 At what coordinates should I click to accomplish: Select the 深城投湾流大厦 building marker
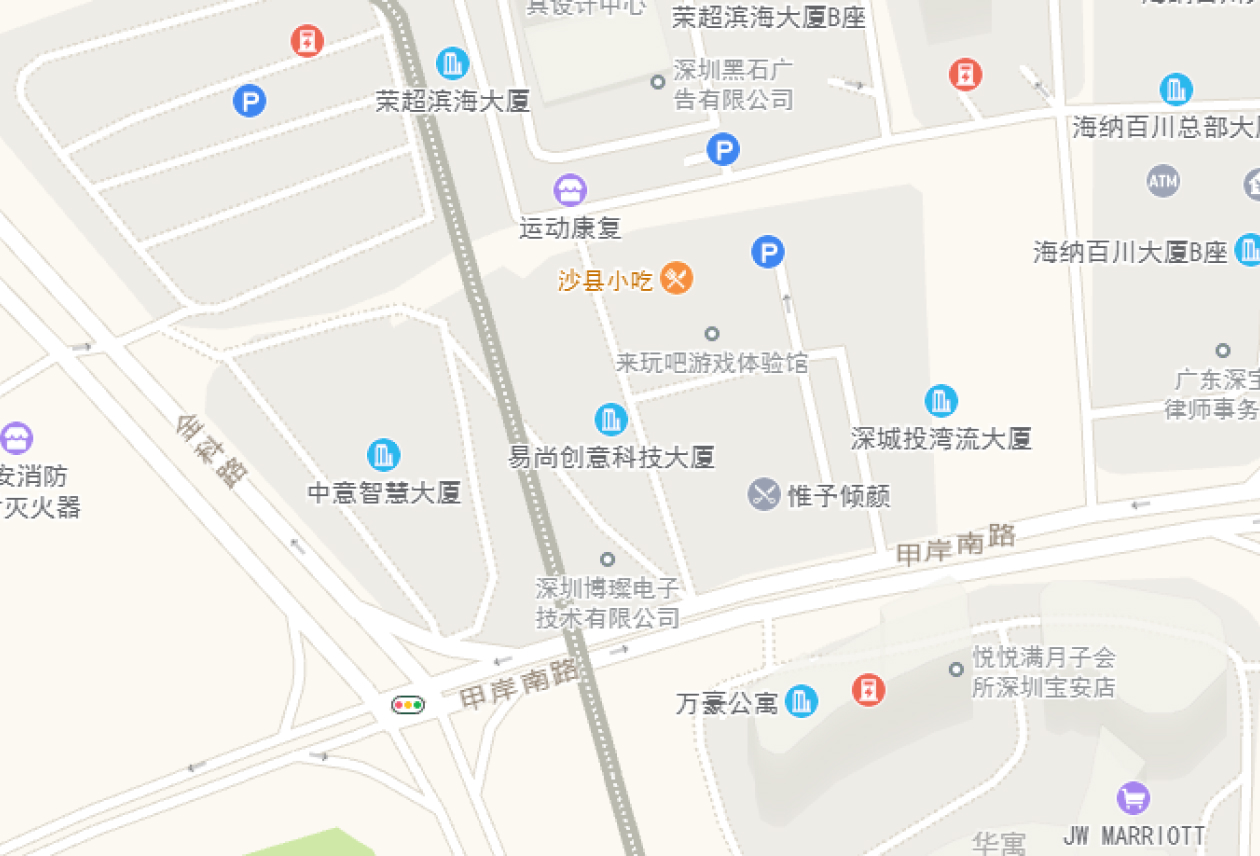click(x=941, y=401)
